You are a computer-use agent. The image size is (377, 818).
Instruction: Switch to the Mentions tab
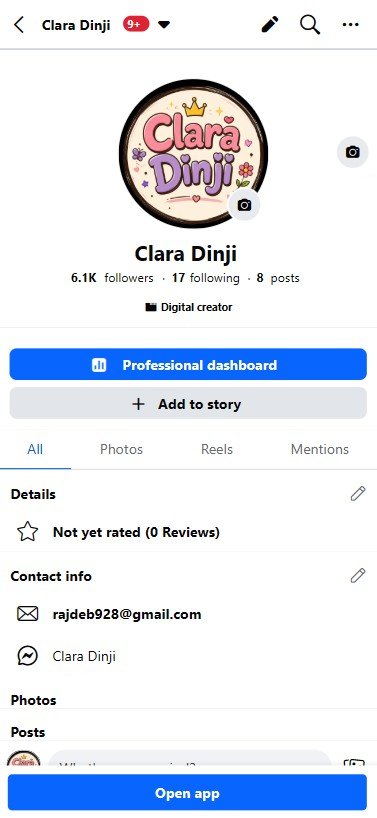[320, 449]
